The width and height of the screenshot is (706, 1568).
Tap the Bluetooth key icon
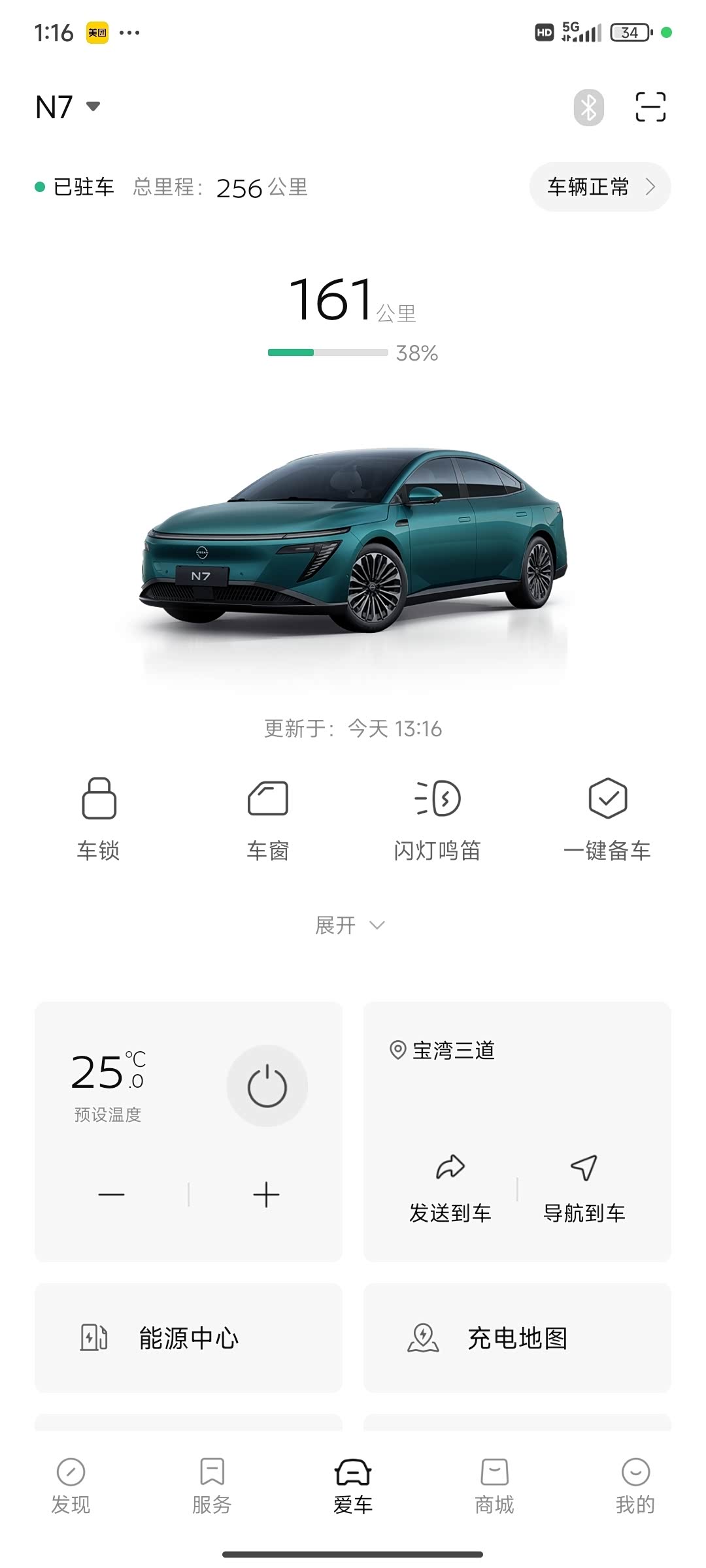point(588,107)
